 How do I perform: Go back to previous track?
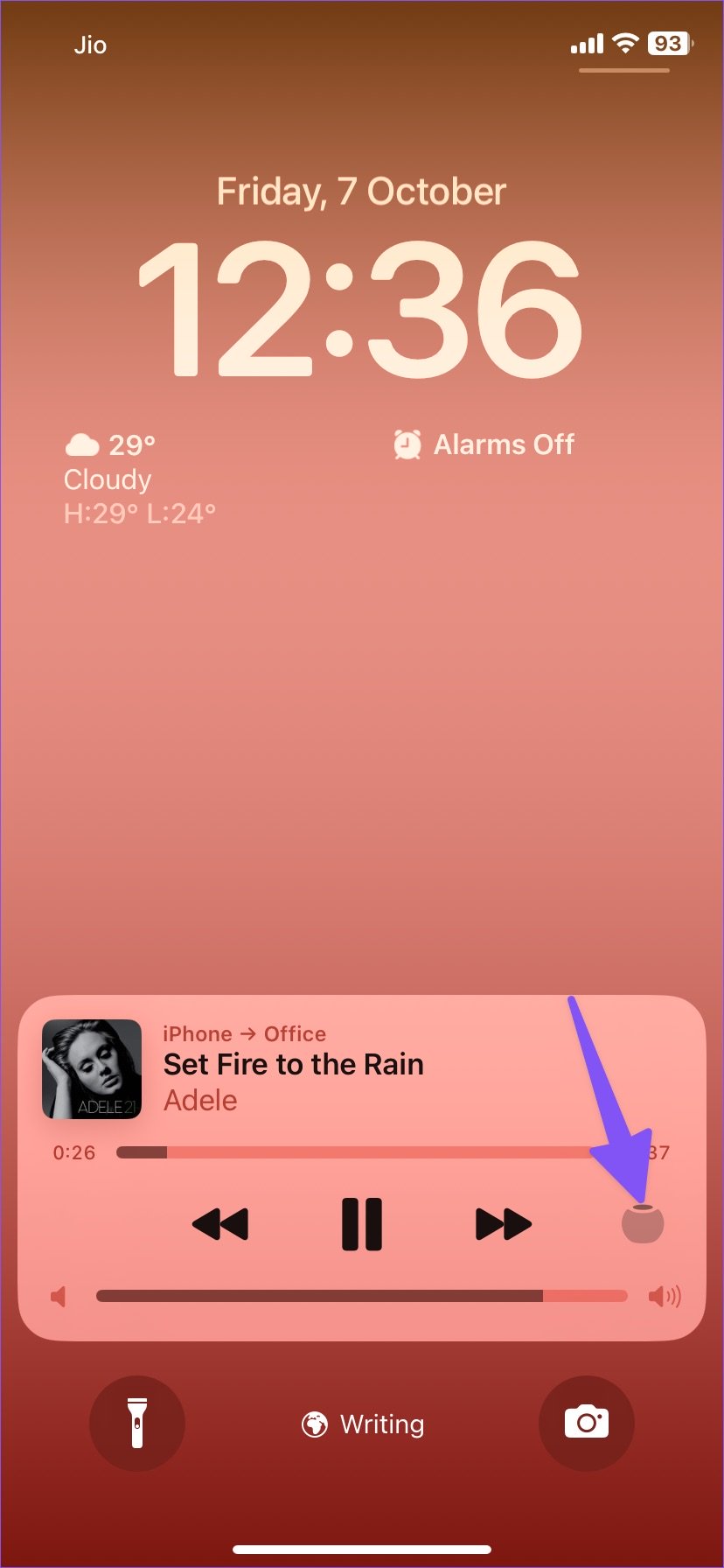(x=220, y=1223)
